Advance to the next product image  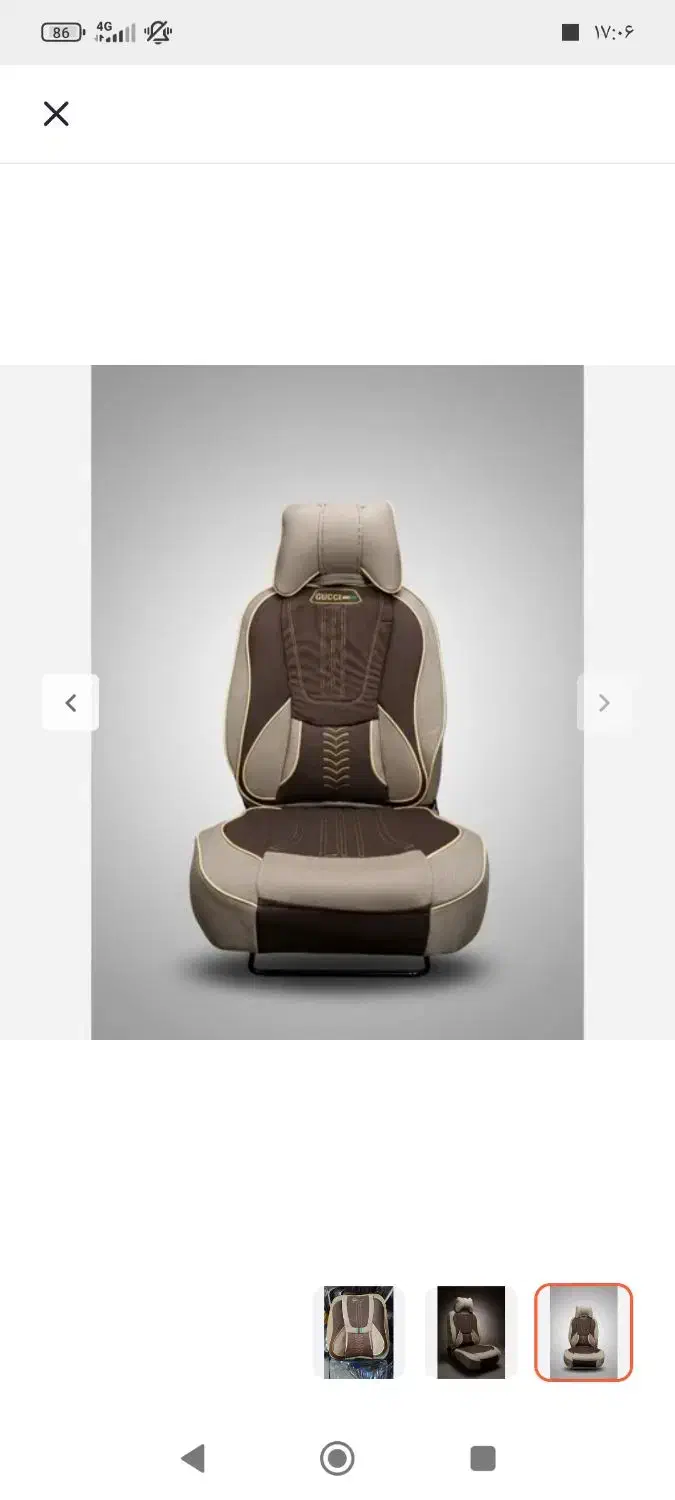pyautogui.click(x=604, y=703)
